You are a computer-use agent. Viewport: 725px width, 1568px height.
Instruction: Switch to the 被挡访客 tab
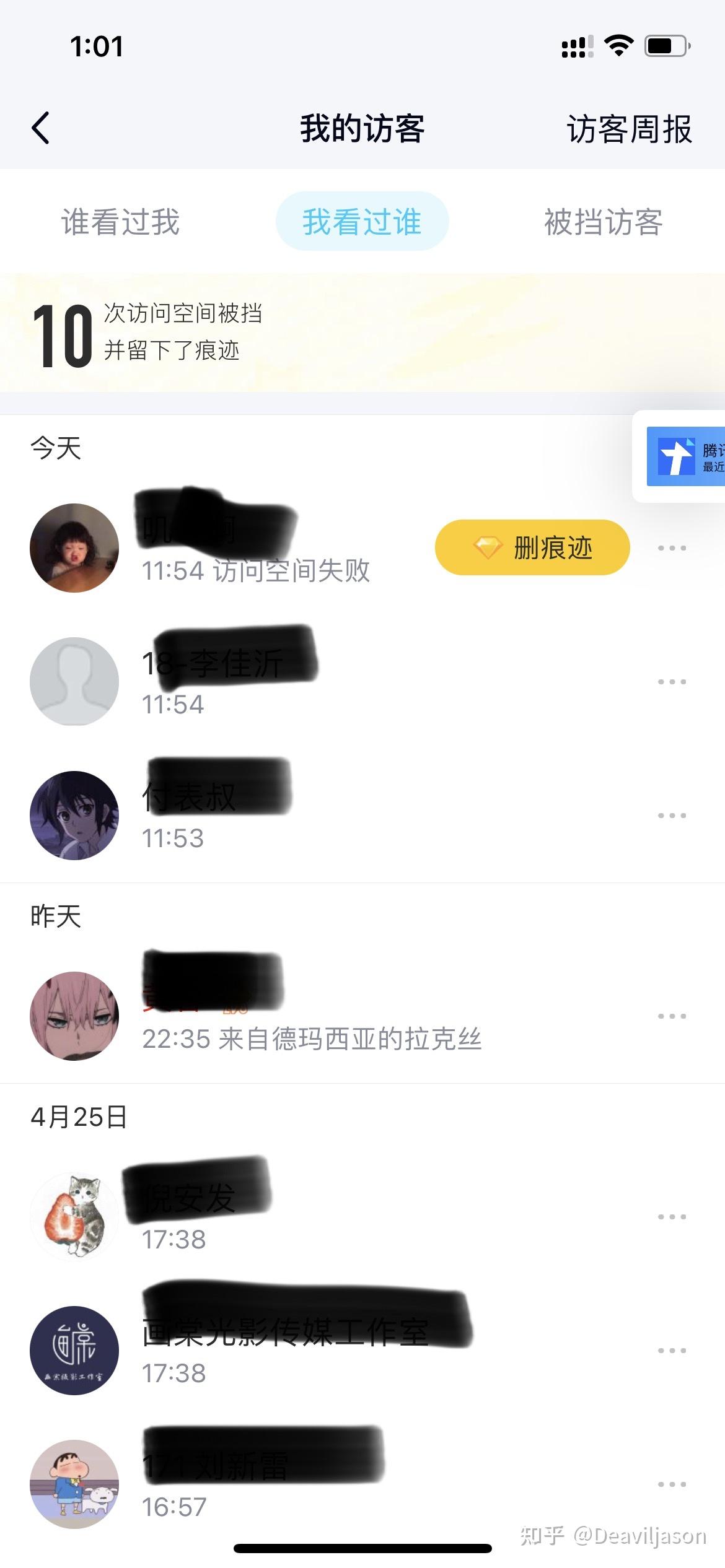click(x=603, y=222)
